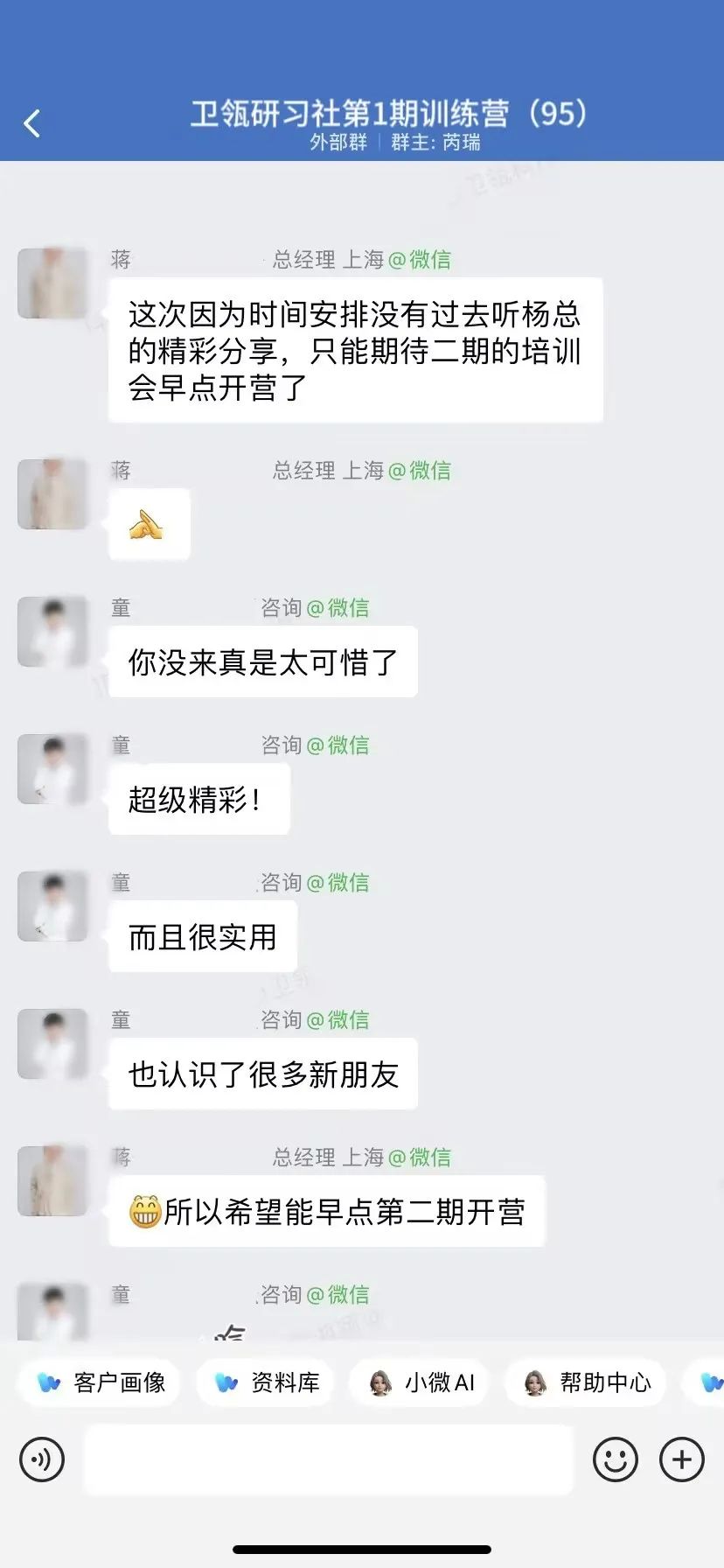The image size is (724, 1568).
Task: Open 帮助中心
Action: (586, 1382)
